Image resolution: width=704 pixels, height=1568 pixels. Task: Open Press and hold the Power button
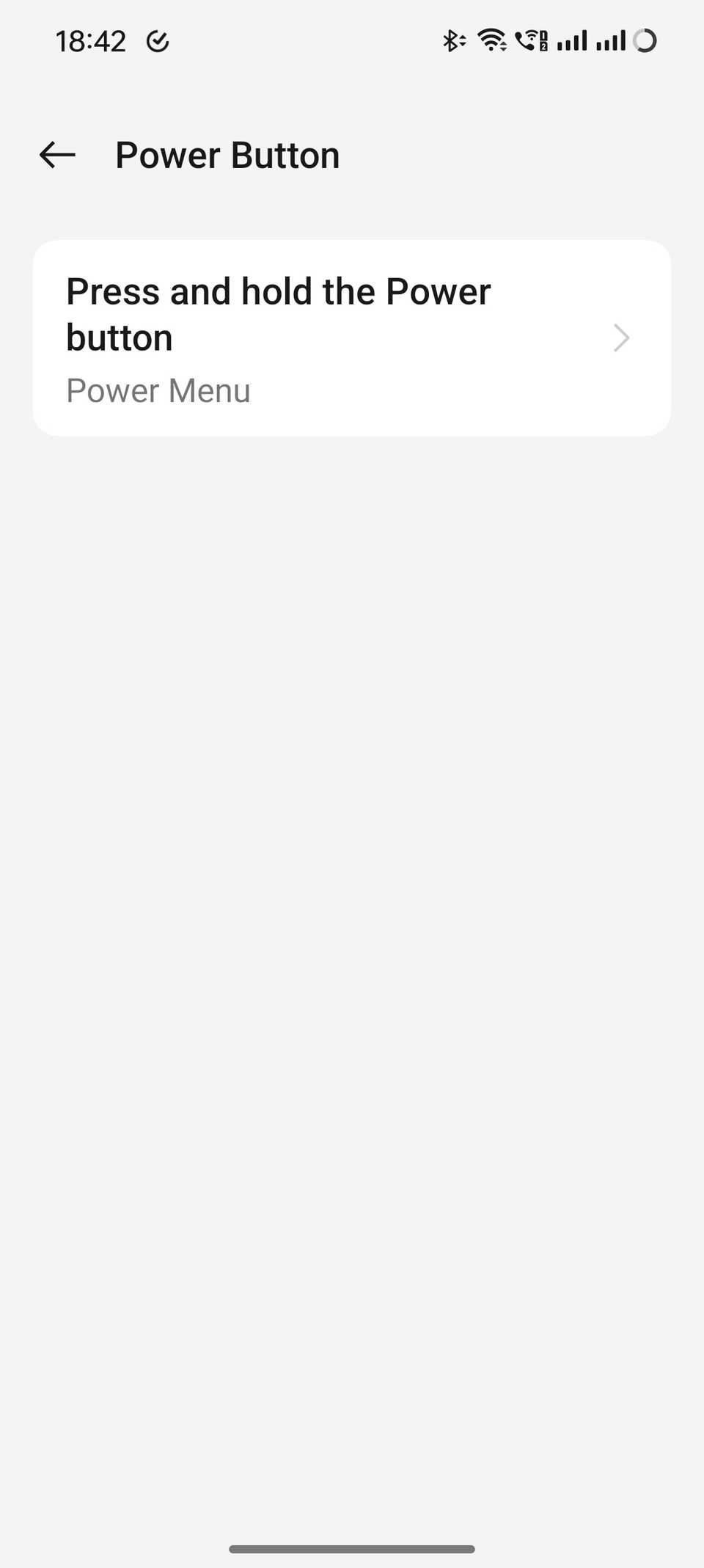coord(351,338)
